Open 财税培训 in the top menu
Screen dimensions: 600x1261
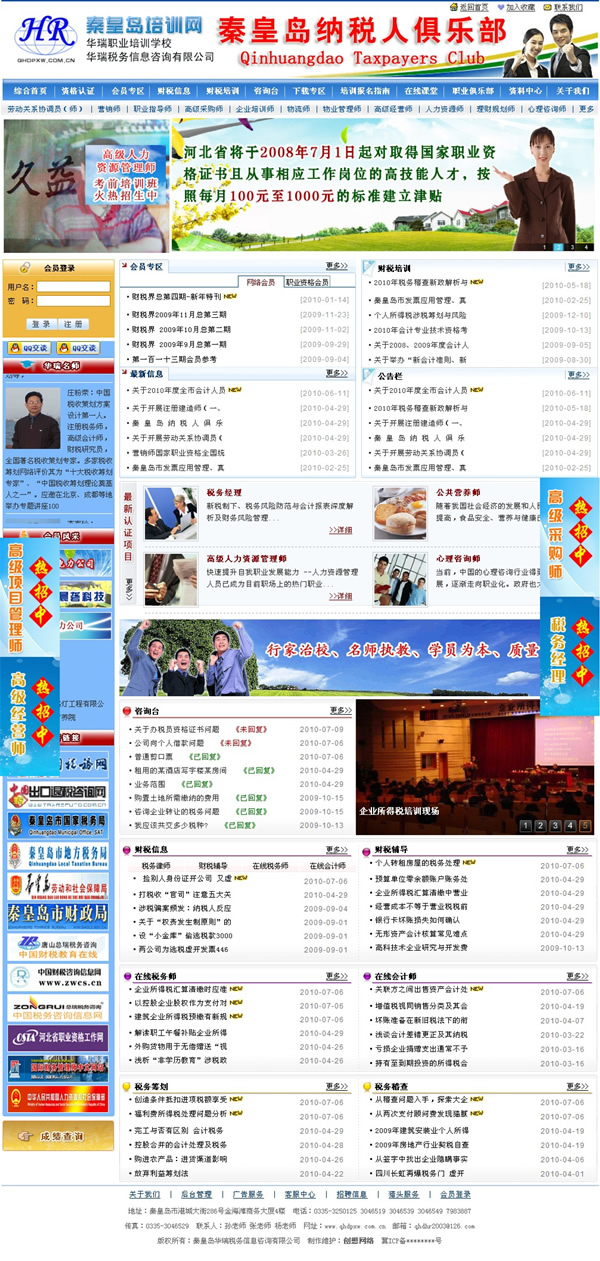coord(223,90)
